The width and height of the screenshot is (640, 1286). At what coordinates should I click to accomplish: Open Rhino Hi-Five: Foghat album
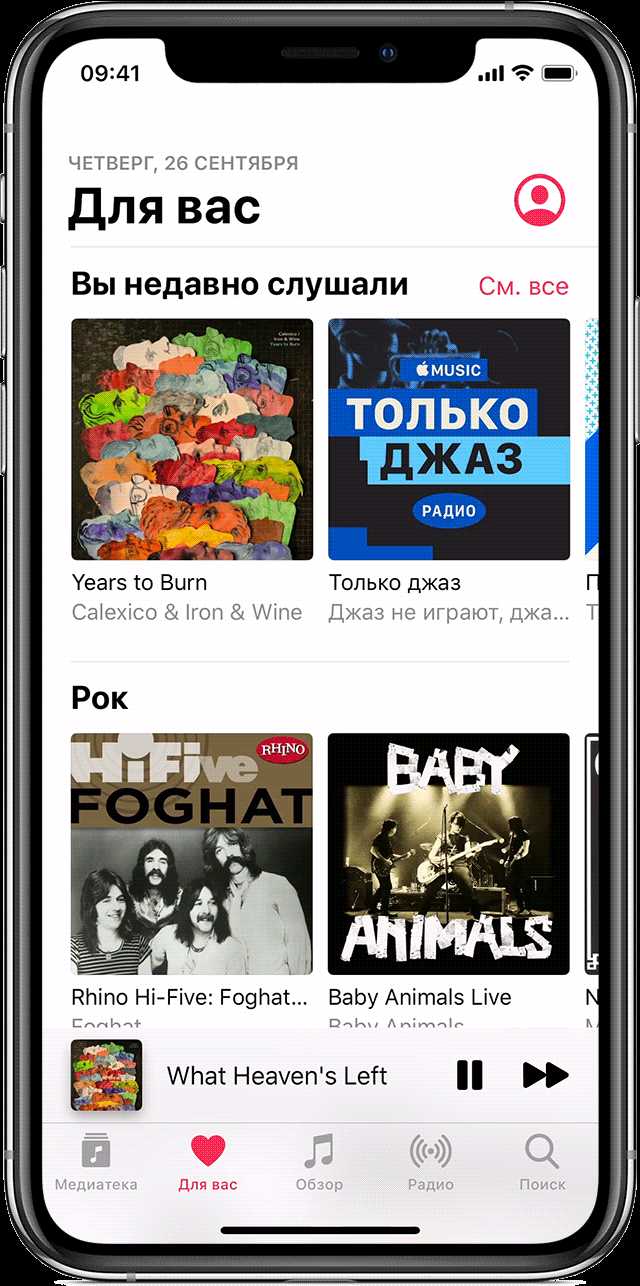[x=192, y=854]
